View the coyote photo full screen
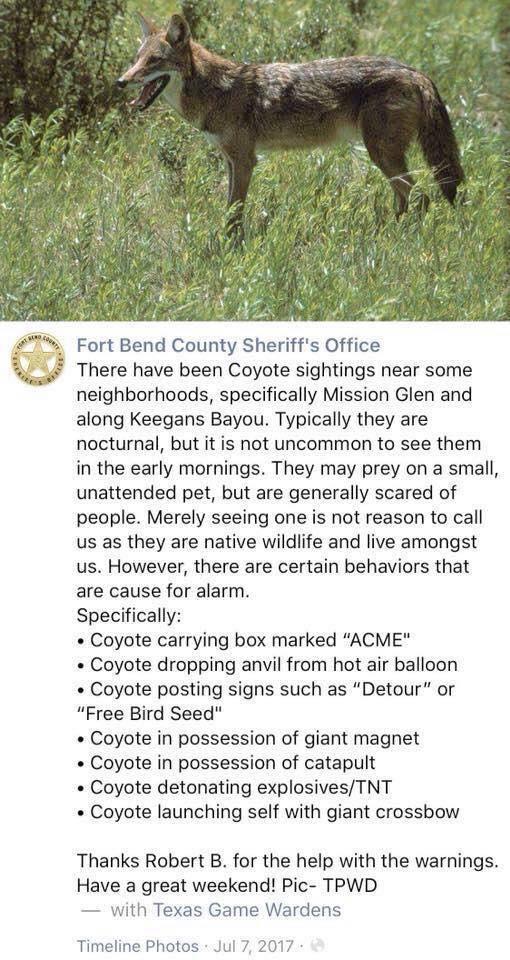Image resolution: width=510 pixels, height=960 pixels. click(x=255, y=160)
